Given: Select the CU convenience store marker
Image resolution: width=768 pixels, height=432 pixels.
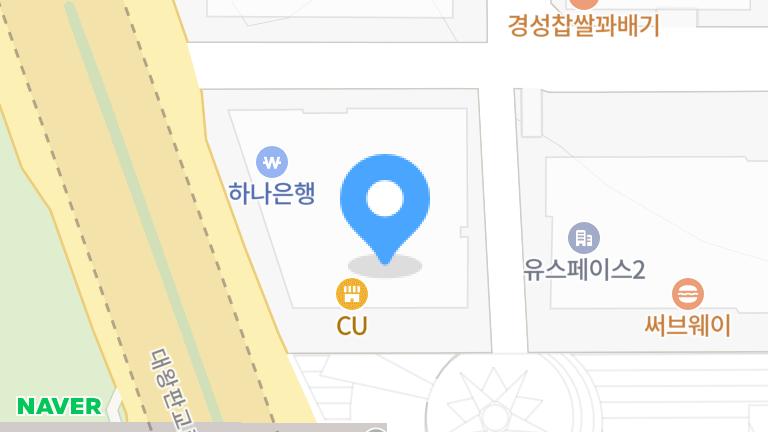Looking at the screenshot, I should [352, 294].
